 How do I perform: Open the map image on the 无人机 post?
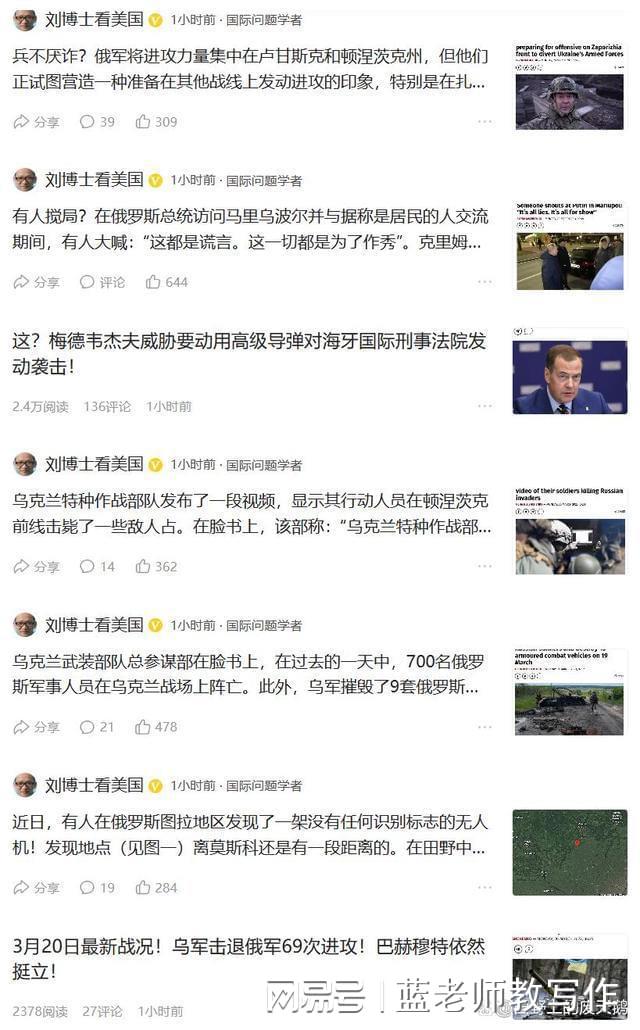pyautogui.click(x=570, y=852)
